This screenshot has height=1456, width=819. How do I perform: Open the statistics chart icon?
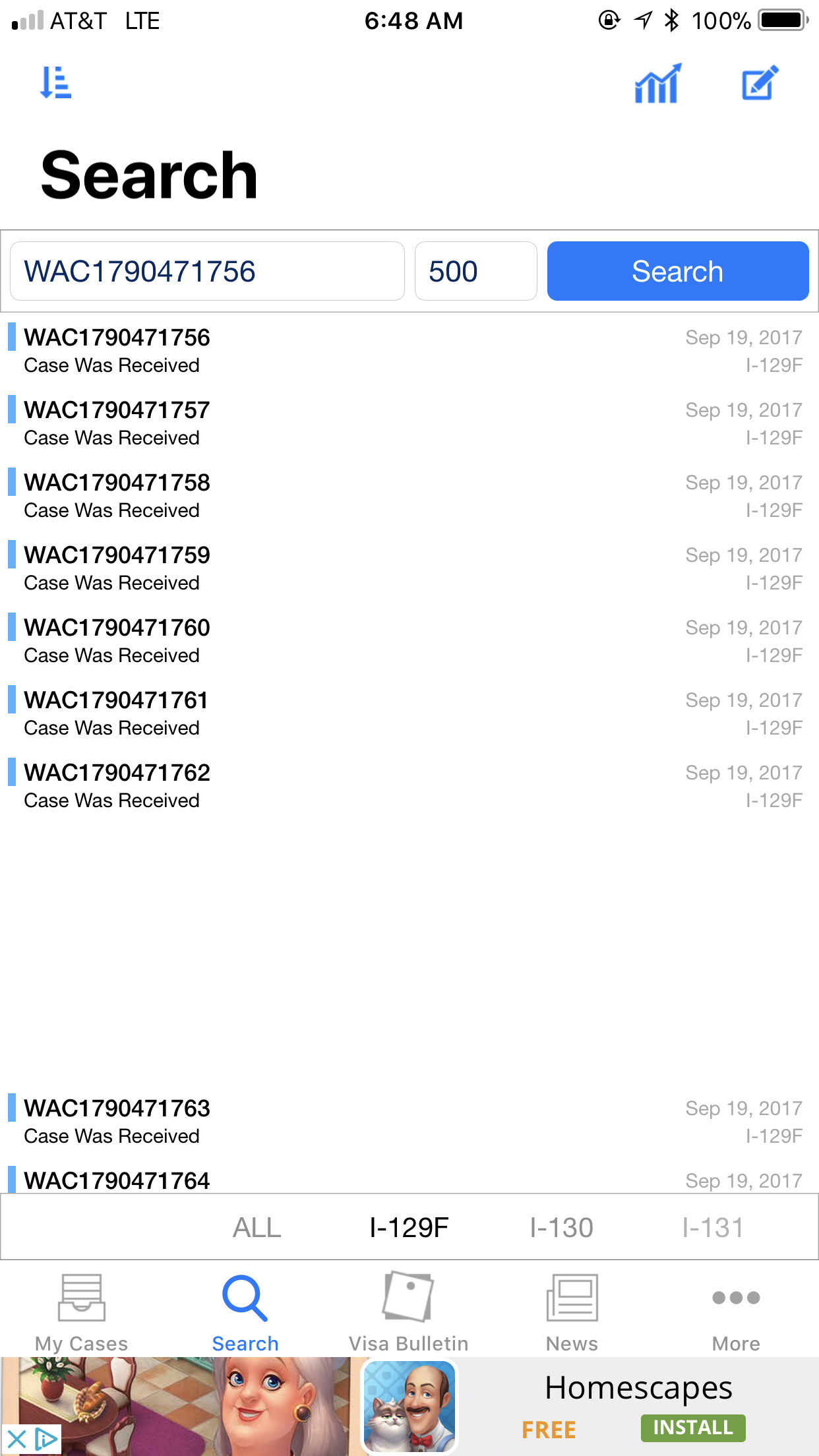point(657,83)
